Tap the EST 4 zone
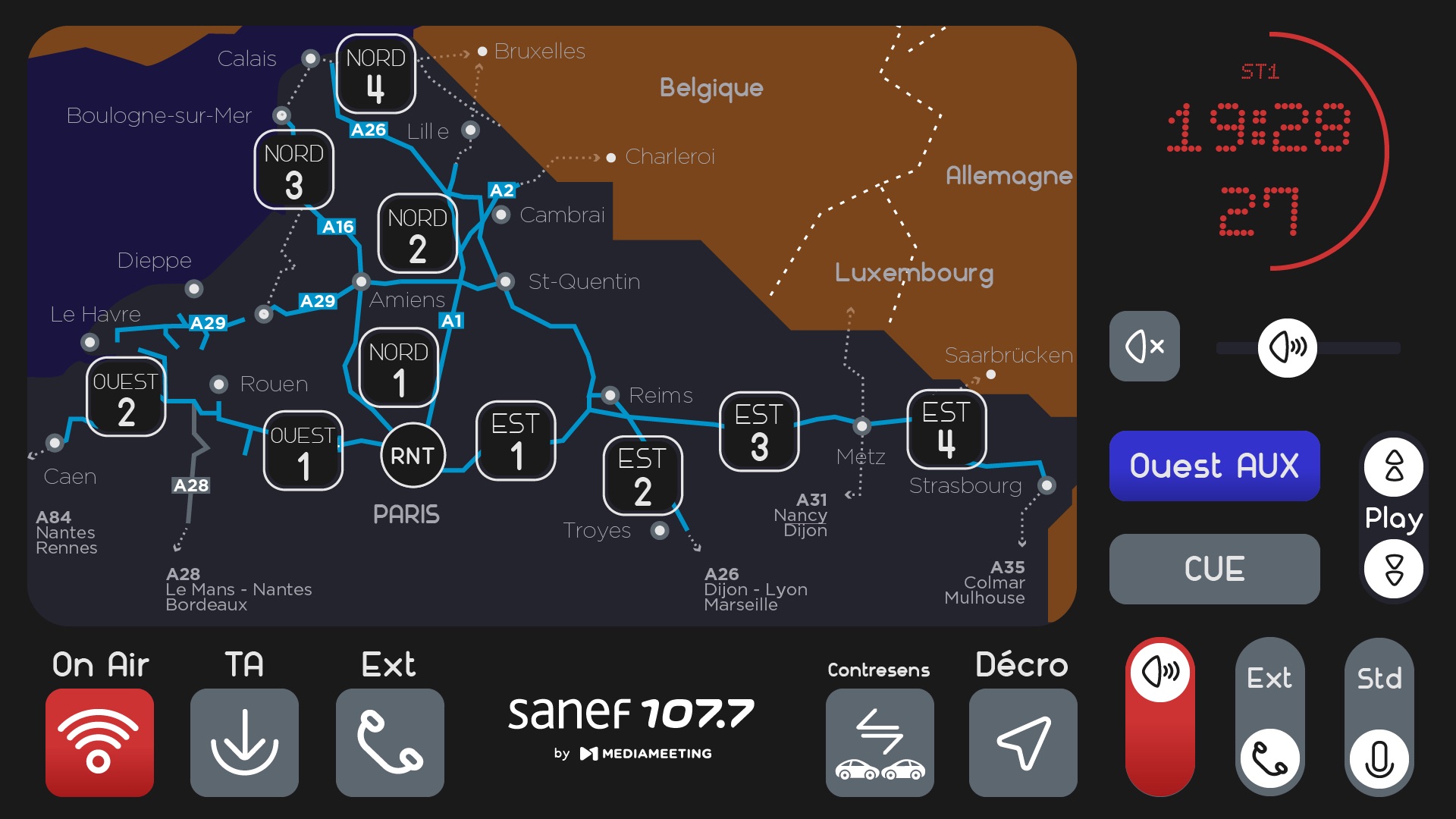The image size is (1456, 819). (946, 429)
